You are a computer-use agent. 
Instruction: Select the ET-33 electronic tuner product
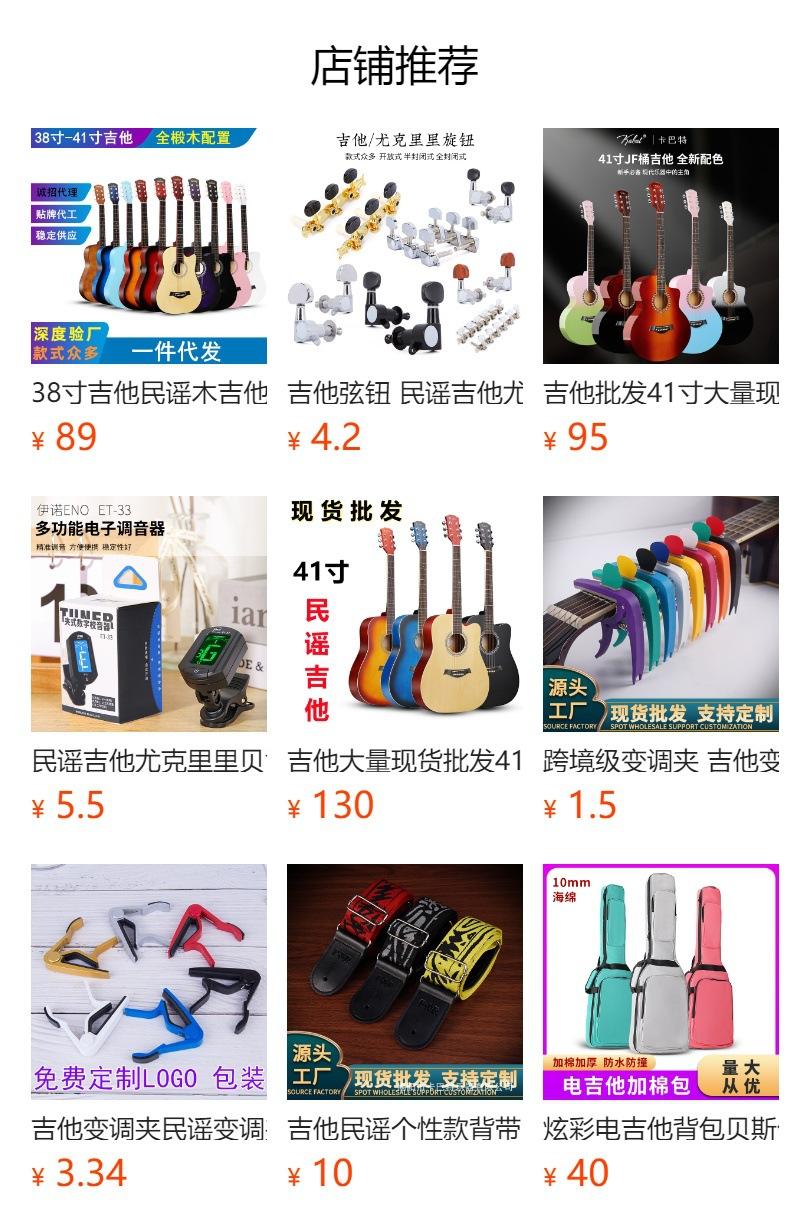coord(149,614)
